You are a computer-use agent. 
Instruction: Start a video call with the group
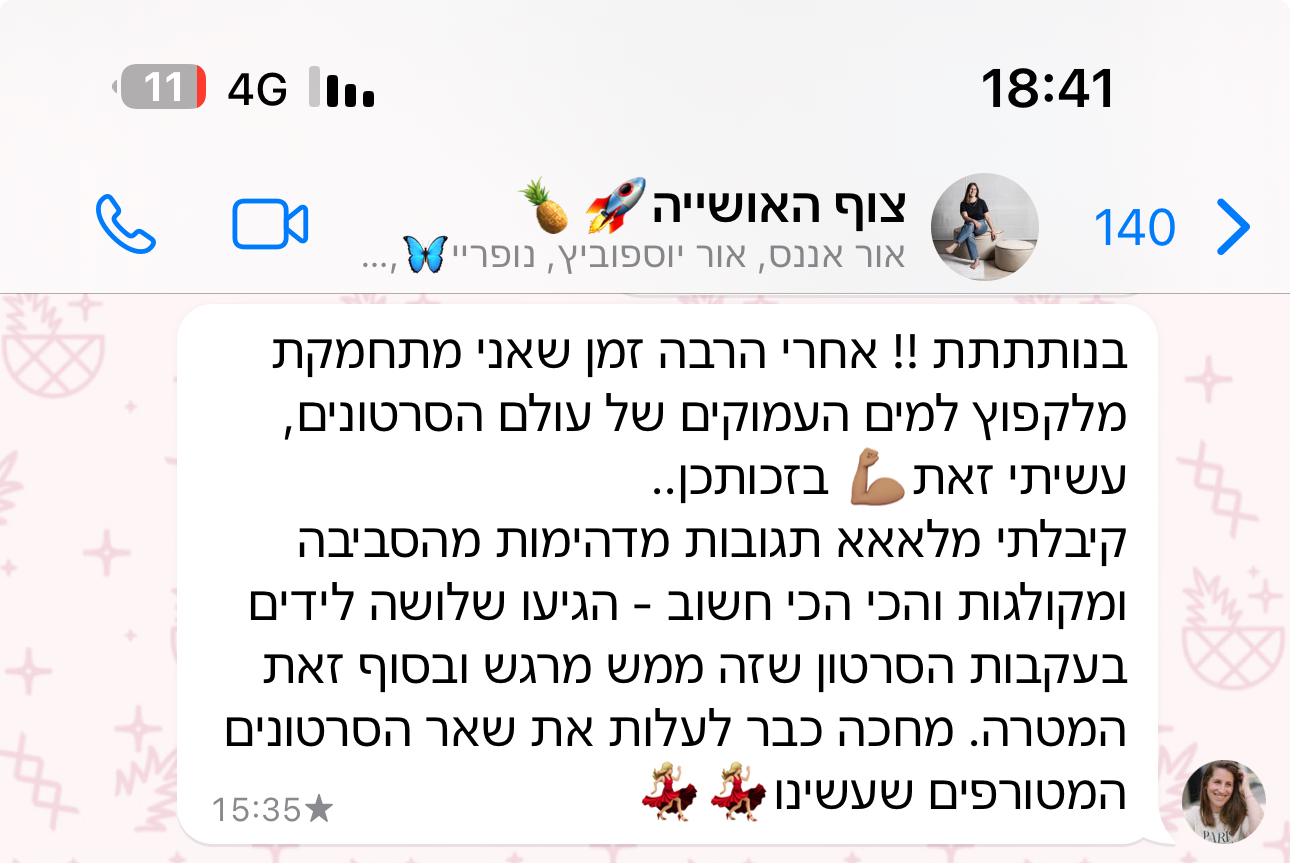pos(270,224)
